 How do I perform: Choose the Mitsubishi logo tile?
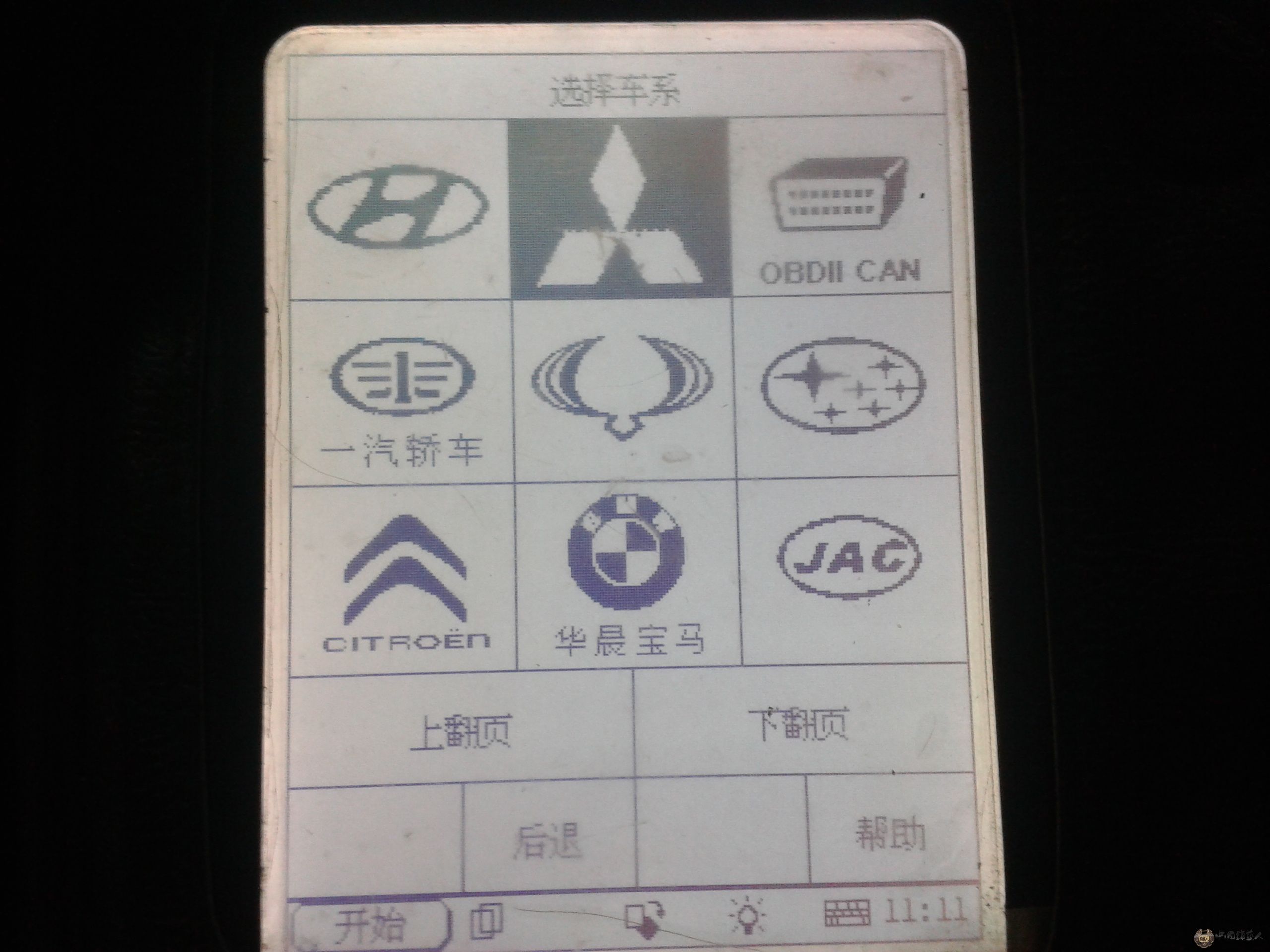(x=620, y=208)
